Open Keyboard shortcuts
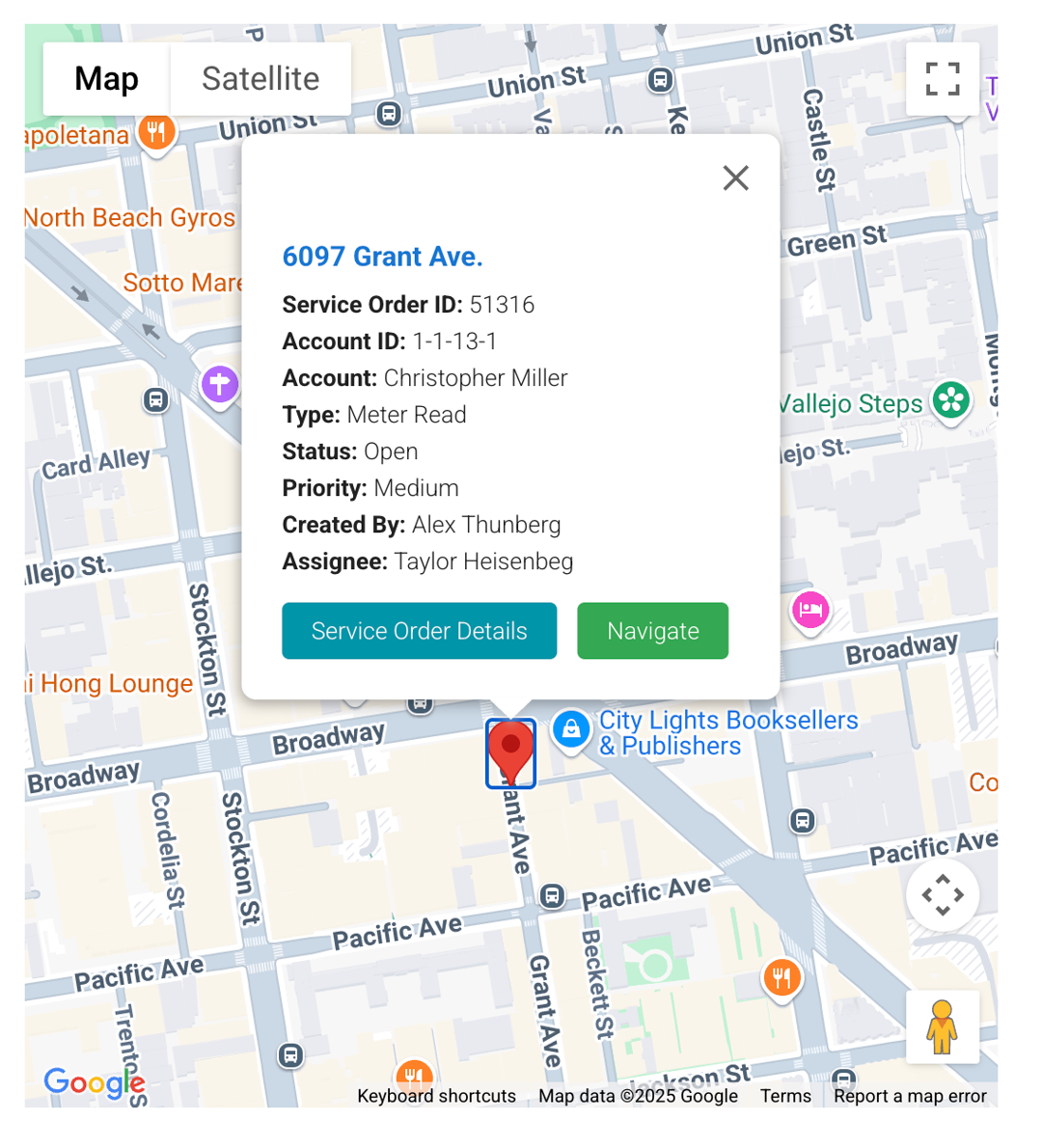 [x=436, y=1096]
